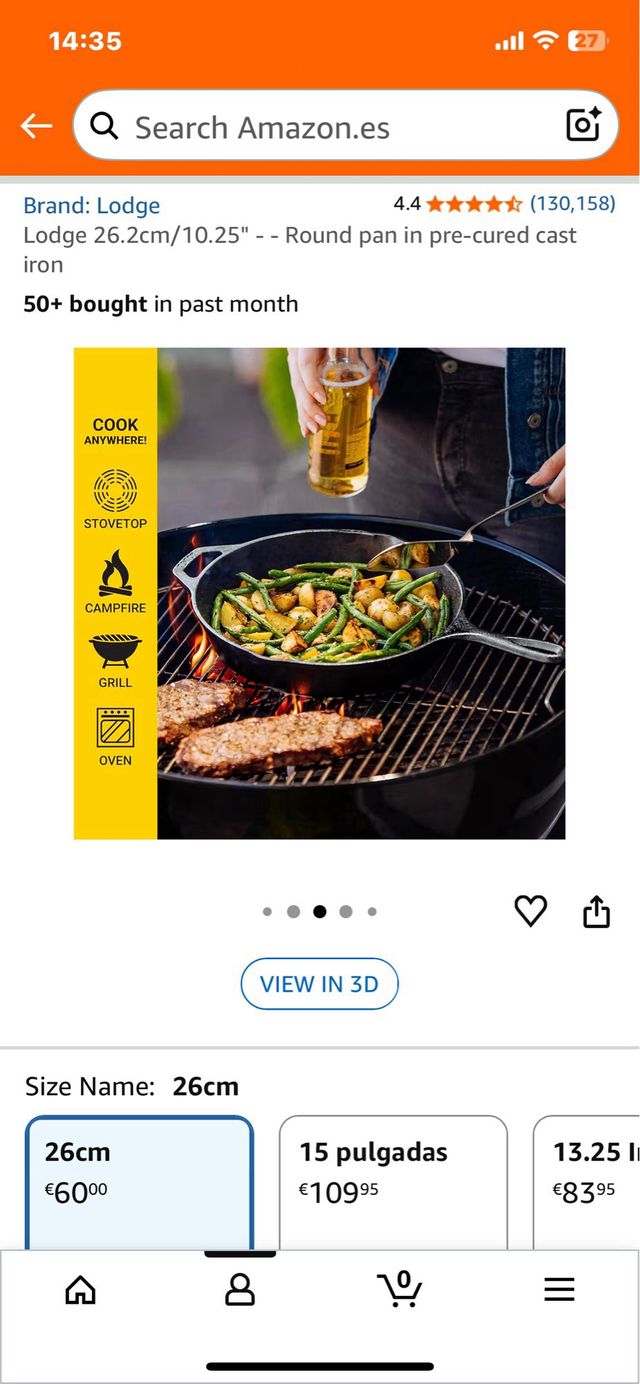Share this product
Viewport: 640px width, 1384px height.
[596, 911]
